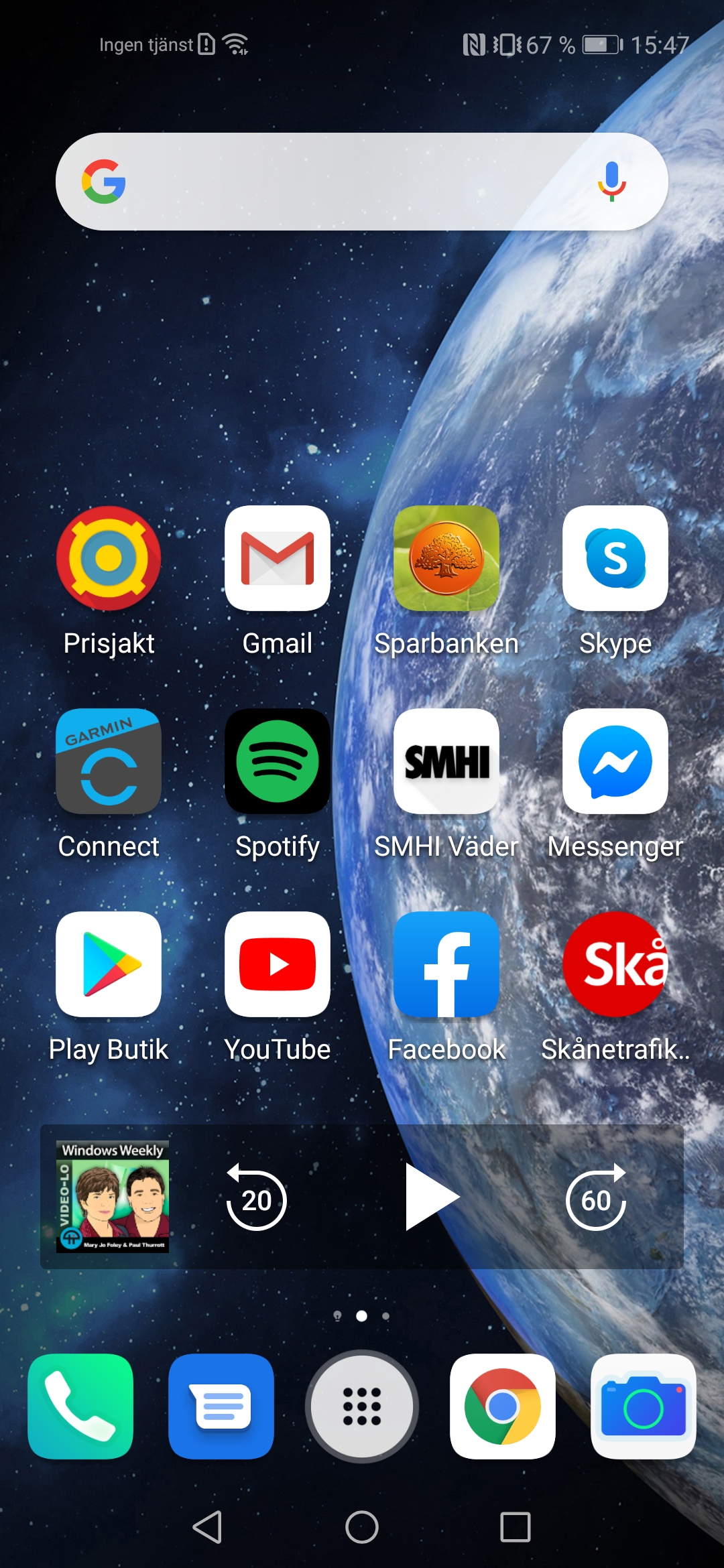Open SMHI Väder weather app

click(x=446, y=761)
